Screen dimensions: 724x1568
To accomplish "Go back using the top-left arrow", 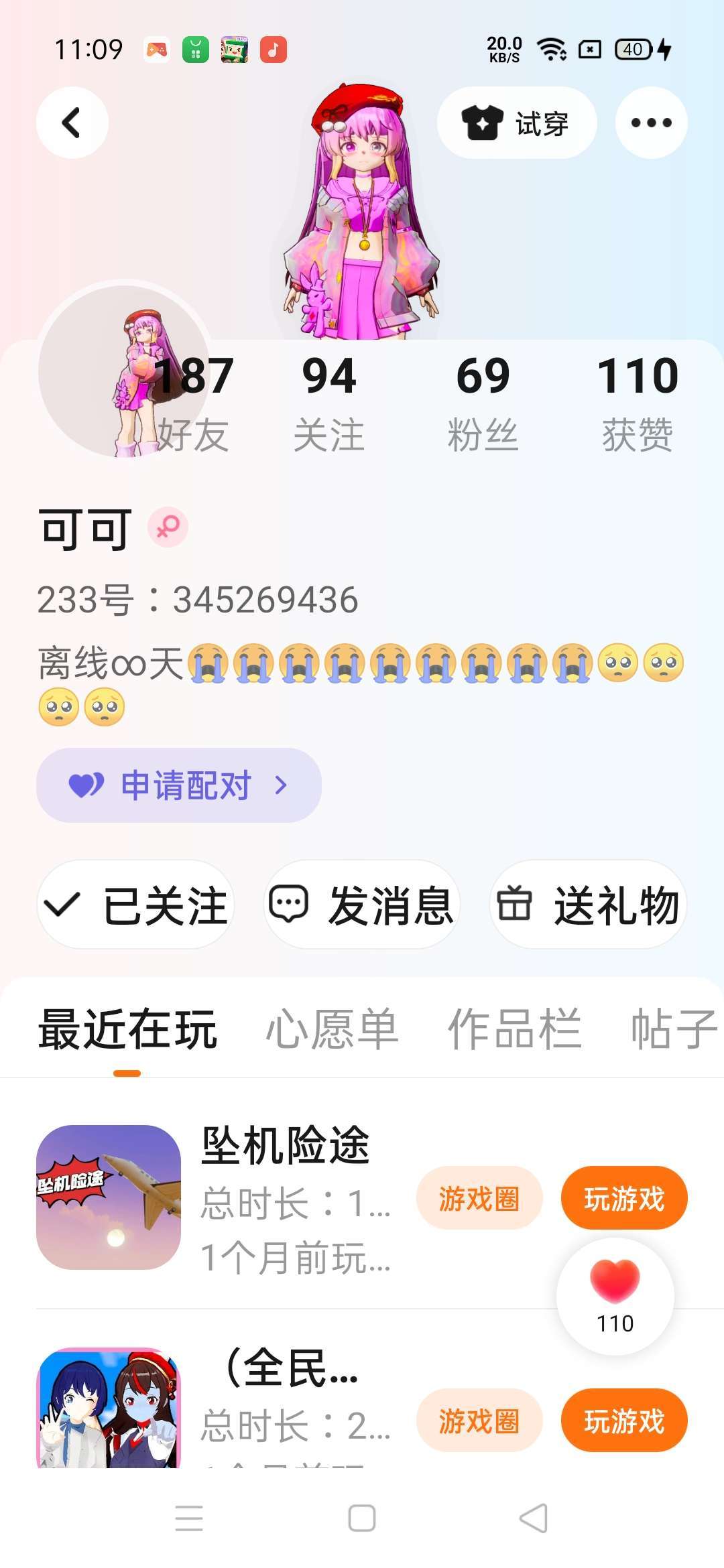I will (72, 123).
